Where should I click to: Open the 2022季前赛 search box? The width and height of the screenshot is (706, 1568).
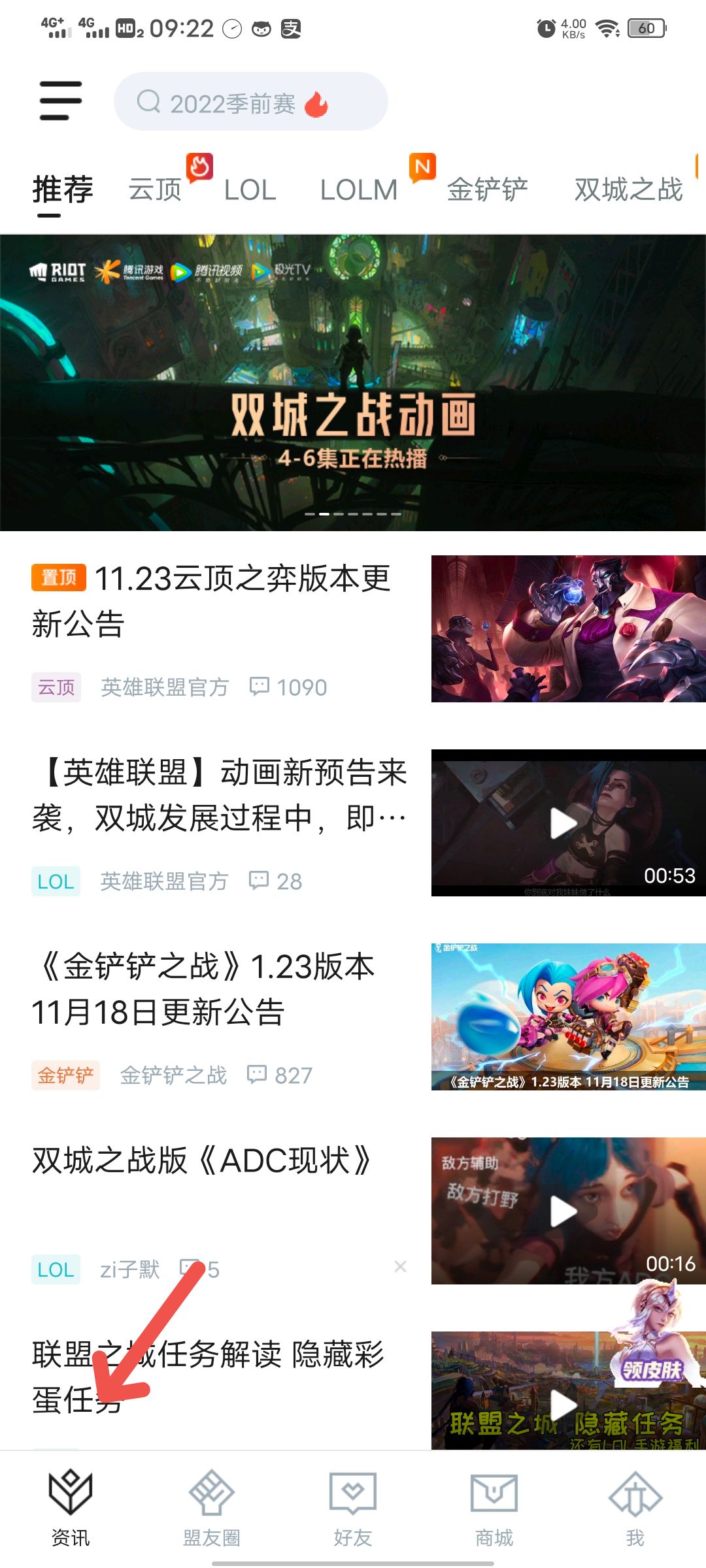251,102
